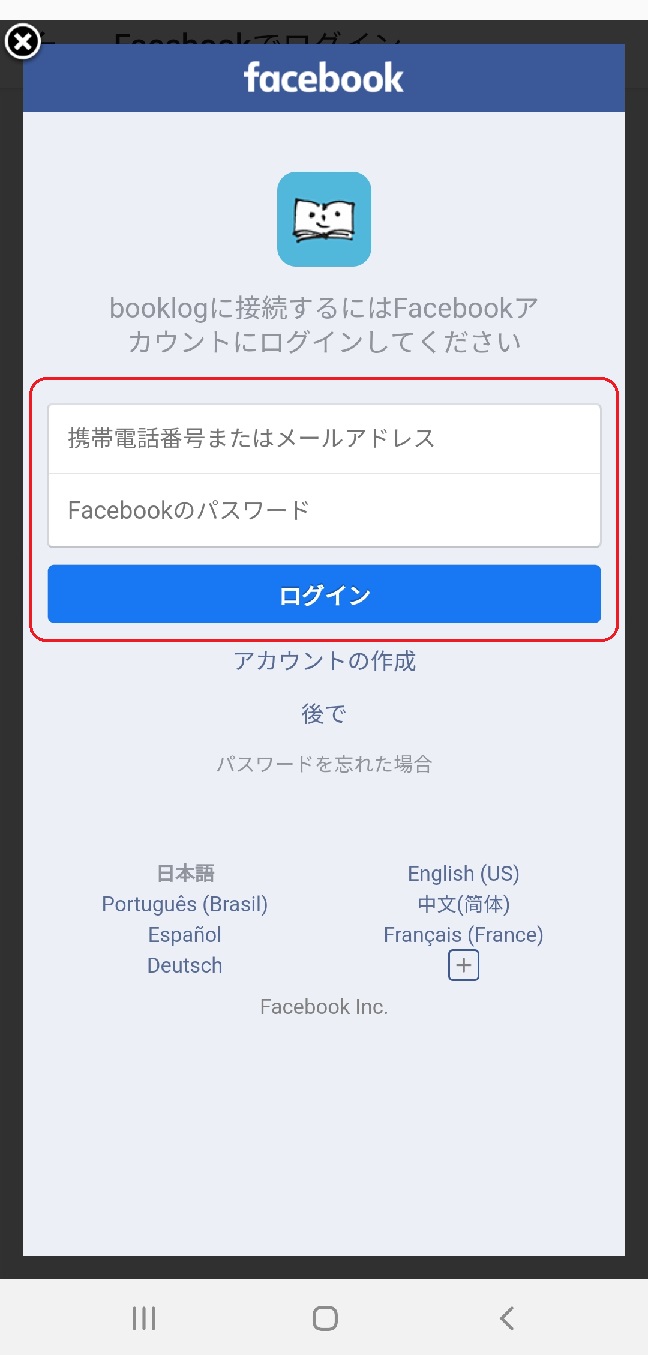Screen dimensions: 648x1355
Task: Go back with system back button
Action: click(x=506, y=1318)
